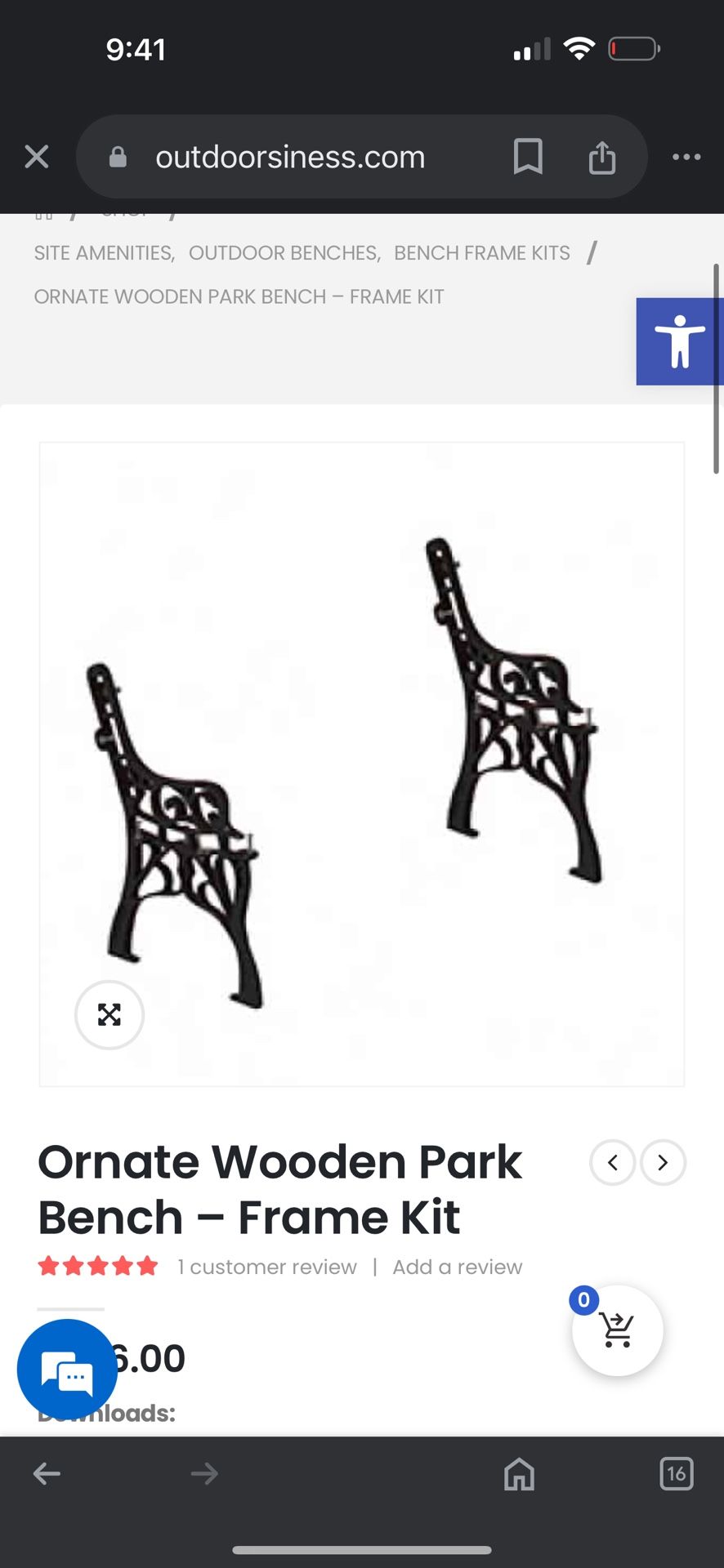Viewport: 724px width, 1568px height.
Task: Start a live chat
Action: [x=67, y=1369]
